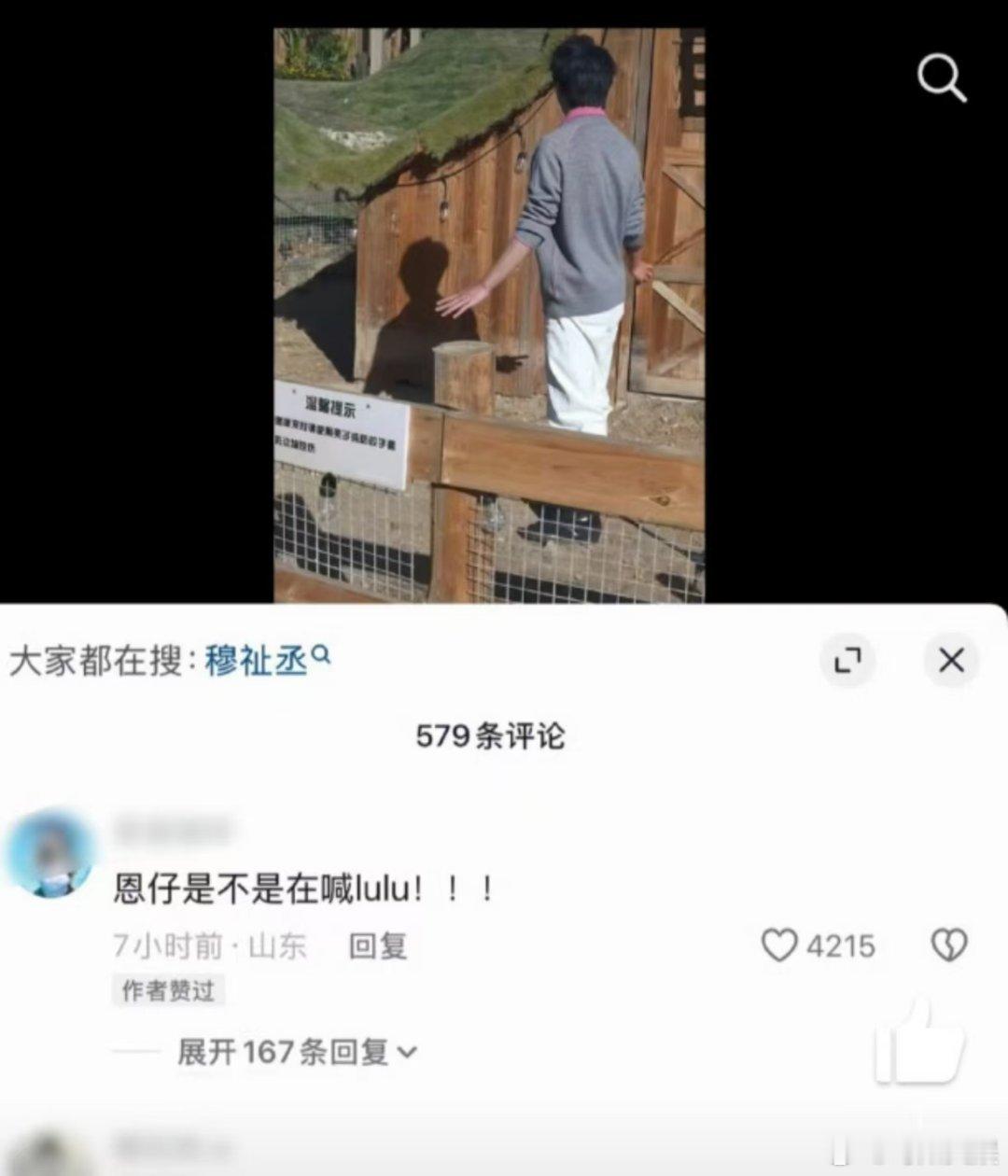
Task: Click the chevron after 展开167条回复
Action: (x=407, y=1052)
